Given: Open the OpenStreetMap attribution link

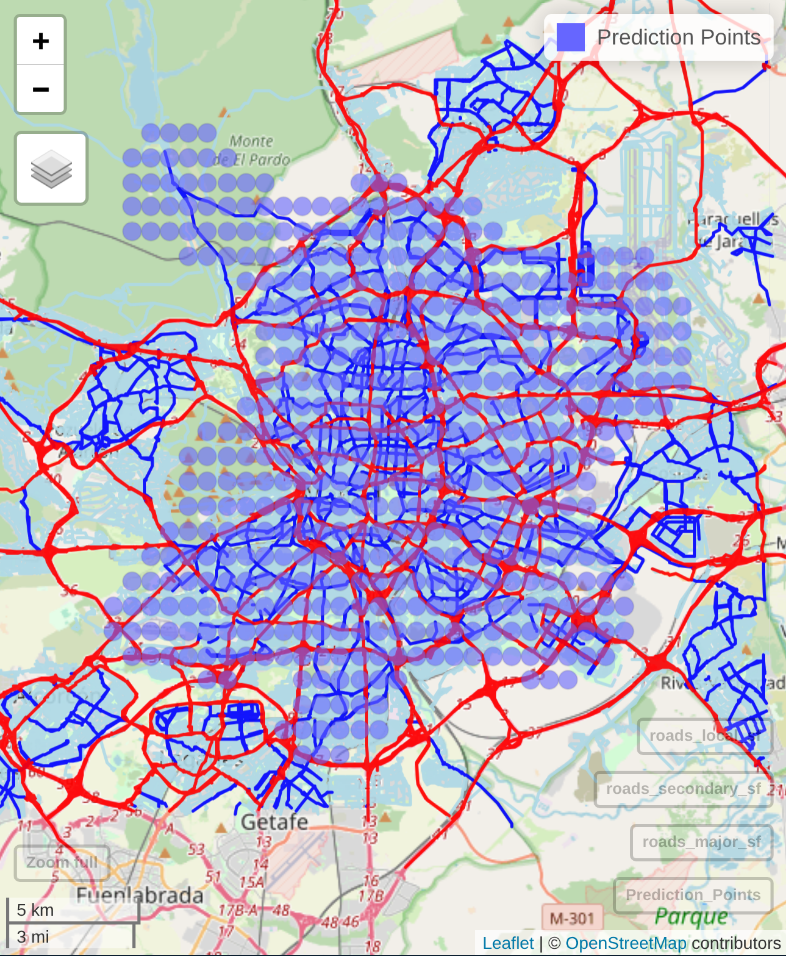Looking at the screenshot, I should (626, 943).
